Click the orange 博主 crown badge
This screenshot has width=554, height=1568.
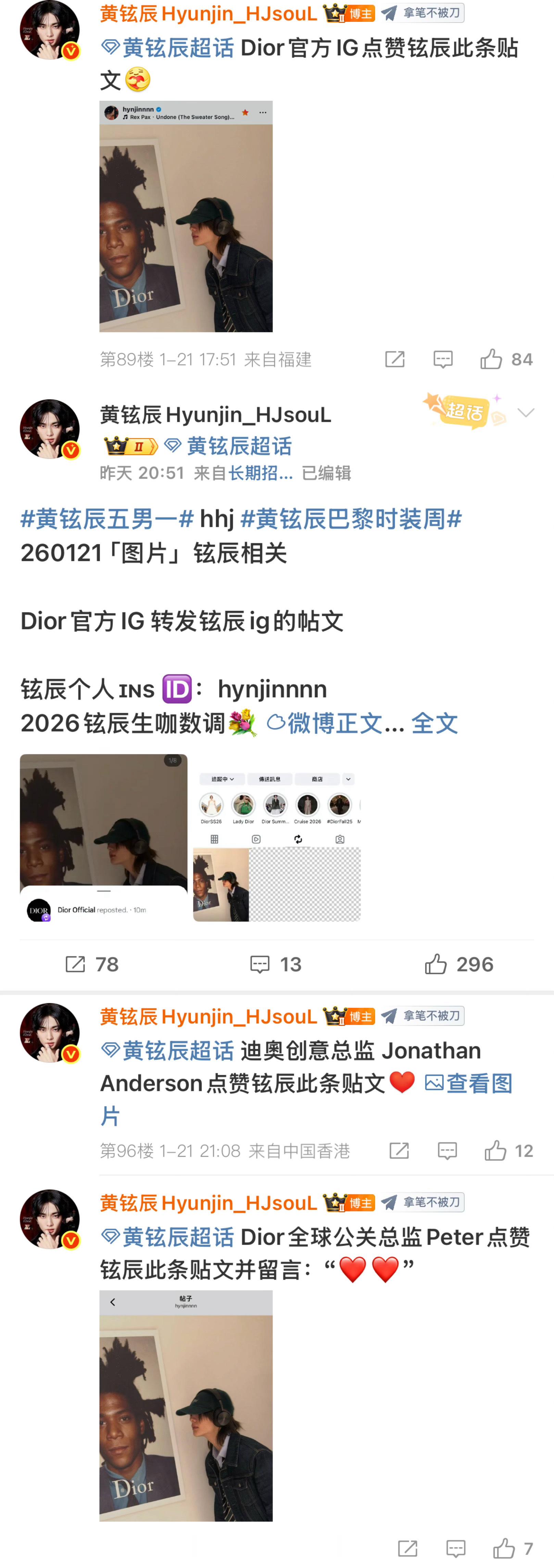[x=348, y=13]
